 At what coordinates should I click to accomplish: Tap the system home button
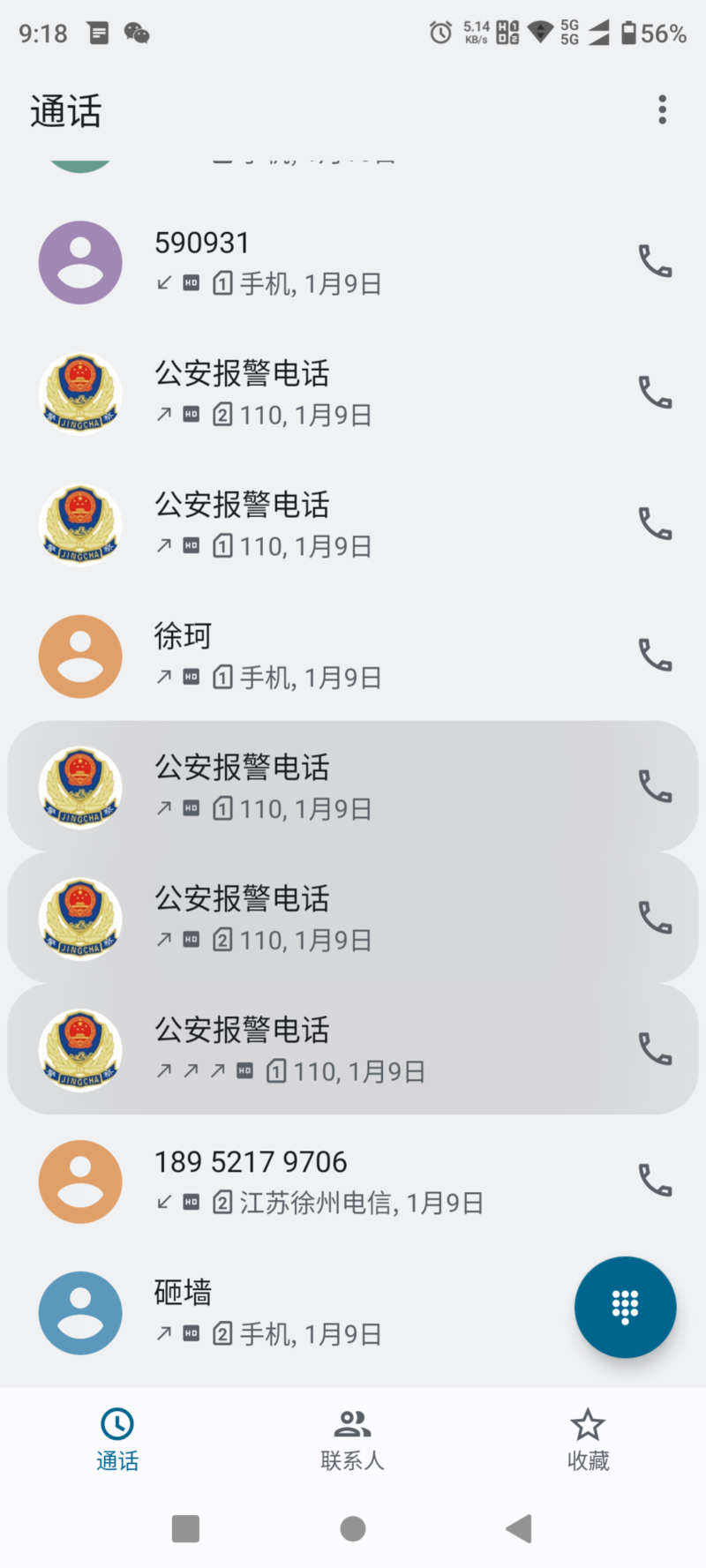pyautogui.click(x=353, y=1528)
